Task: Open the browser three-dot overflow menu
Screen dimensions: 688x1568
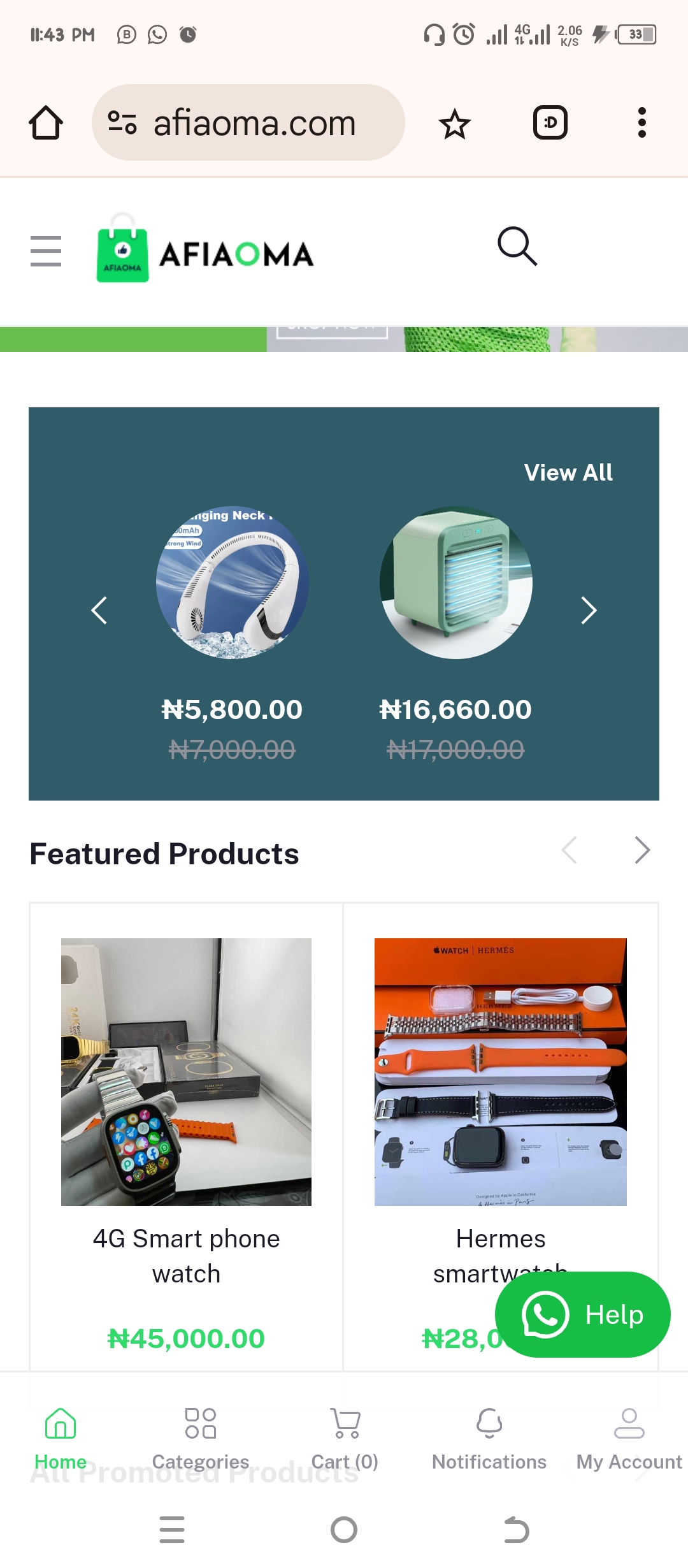Action: 641,122
